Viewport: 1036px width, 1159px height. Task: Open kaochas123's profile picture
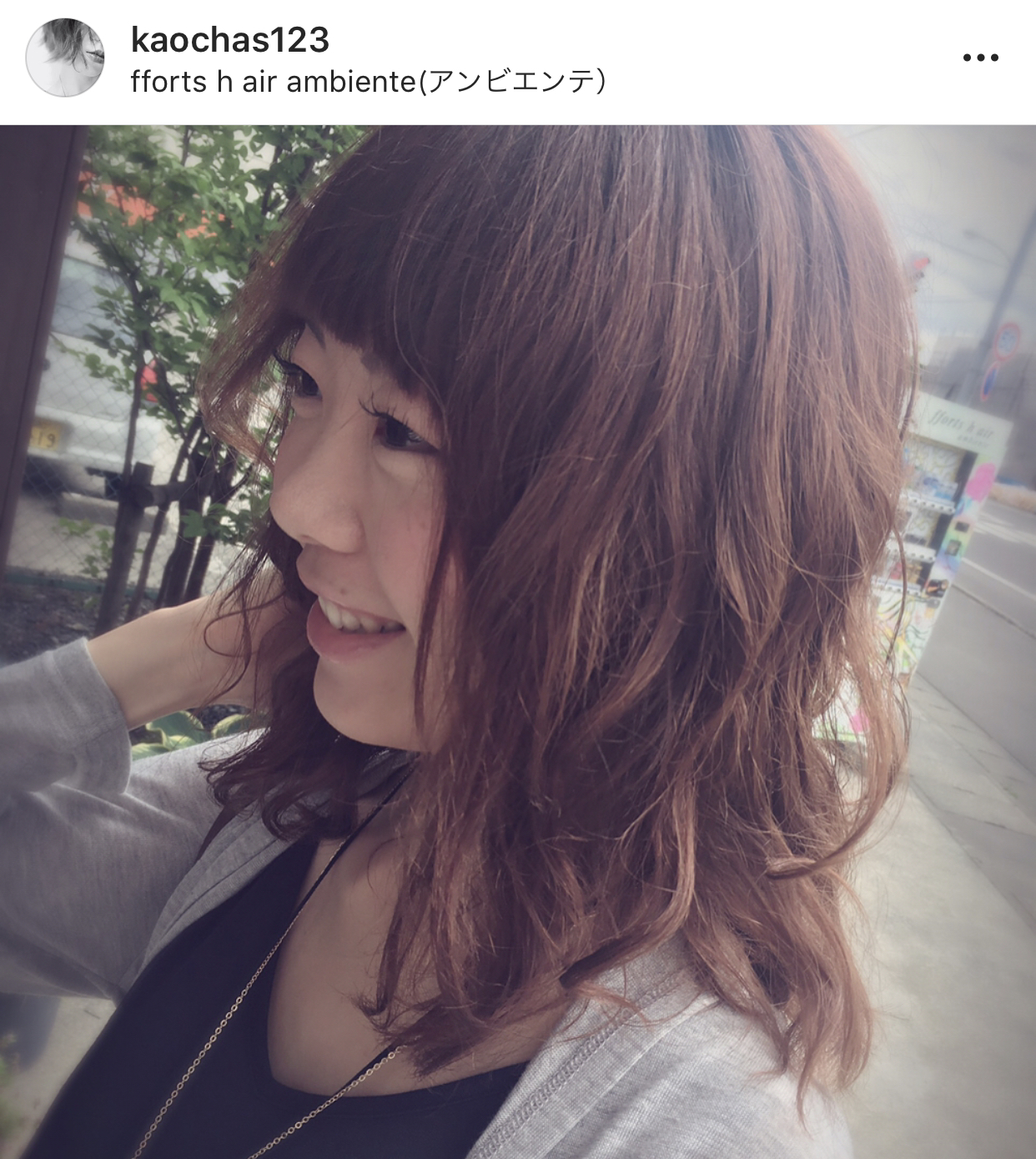pos(65,58)
